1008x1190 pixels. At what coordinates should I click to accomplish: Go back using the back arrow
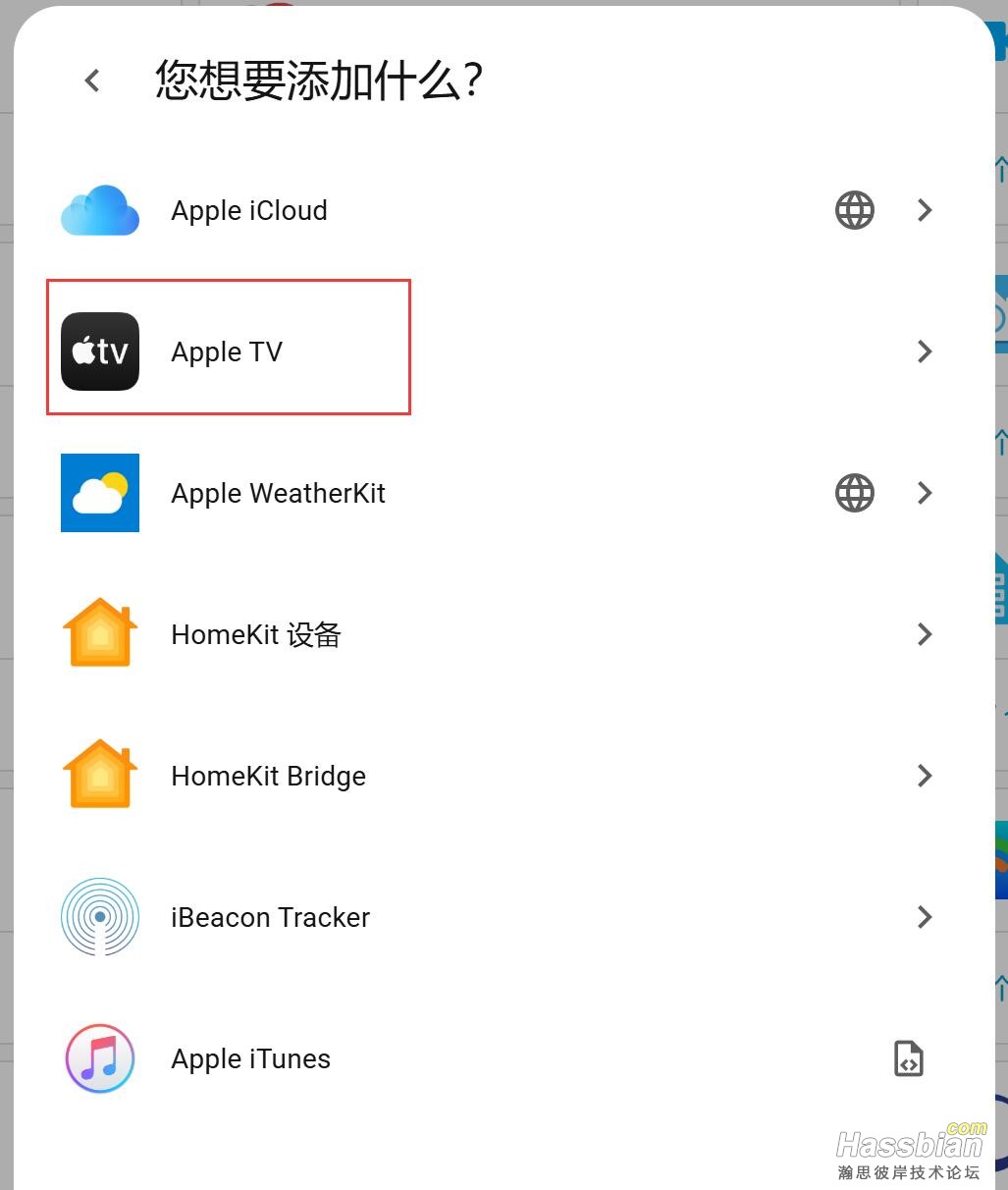[92, 81]
